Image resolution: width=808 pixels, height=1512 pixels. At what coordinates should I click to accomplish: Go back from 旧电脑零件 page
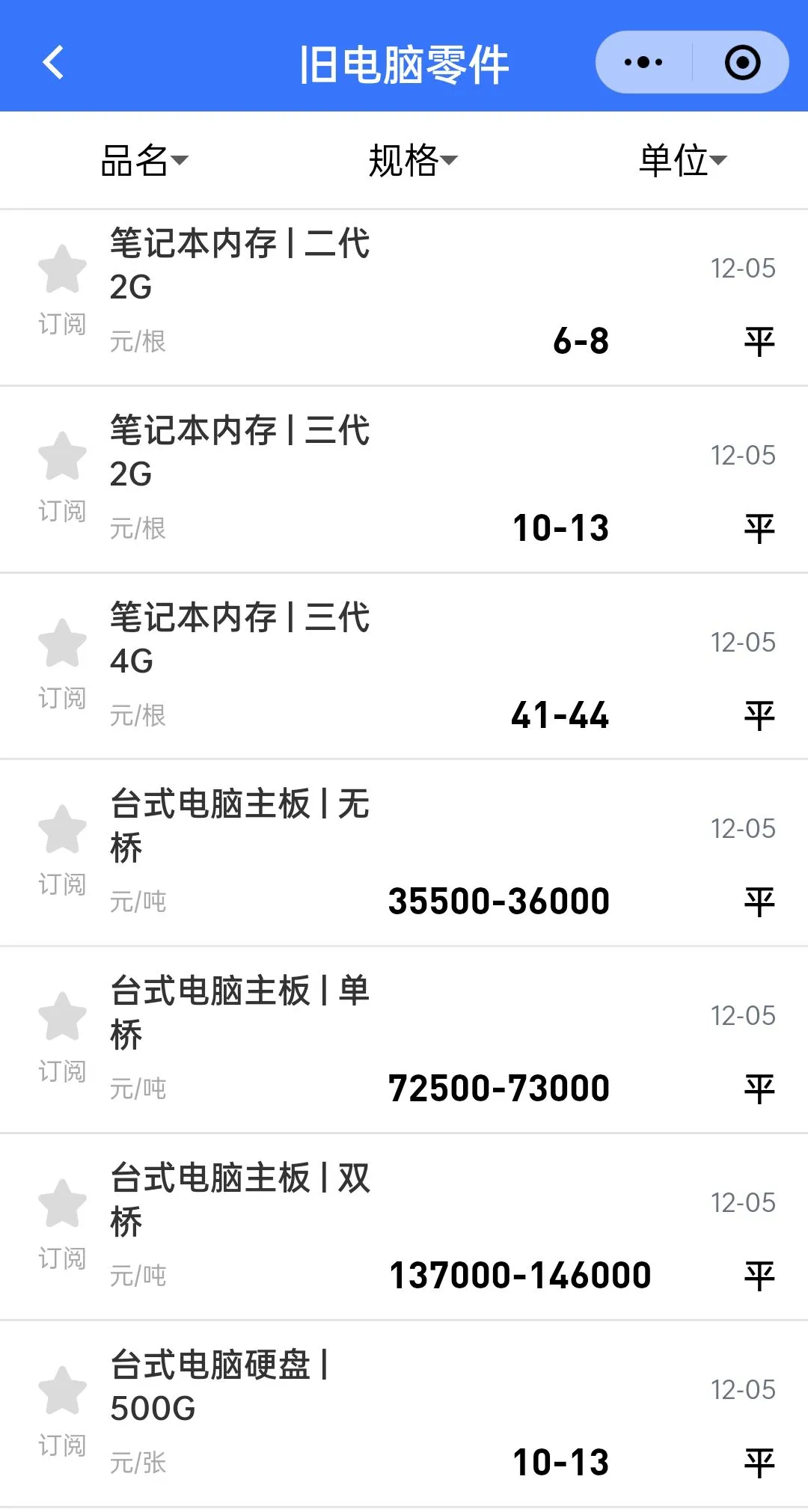pyautogui.click(x=53, y=63)
